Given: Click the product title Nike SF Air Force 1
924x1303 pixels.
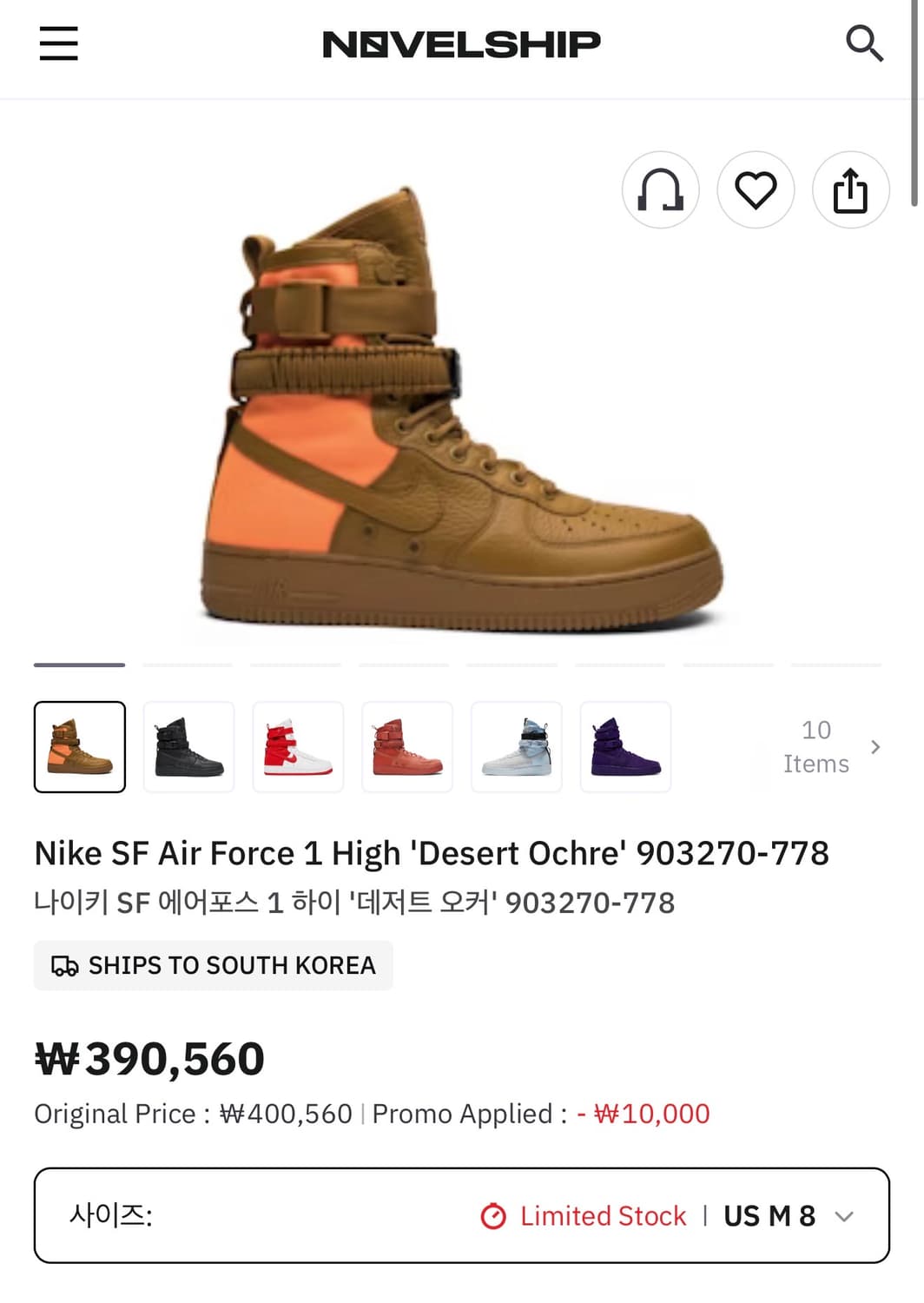Looking at the screenshot, I should click(432, 853).
